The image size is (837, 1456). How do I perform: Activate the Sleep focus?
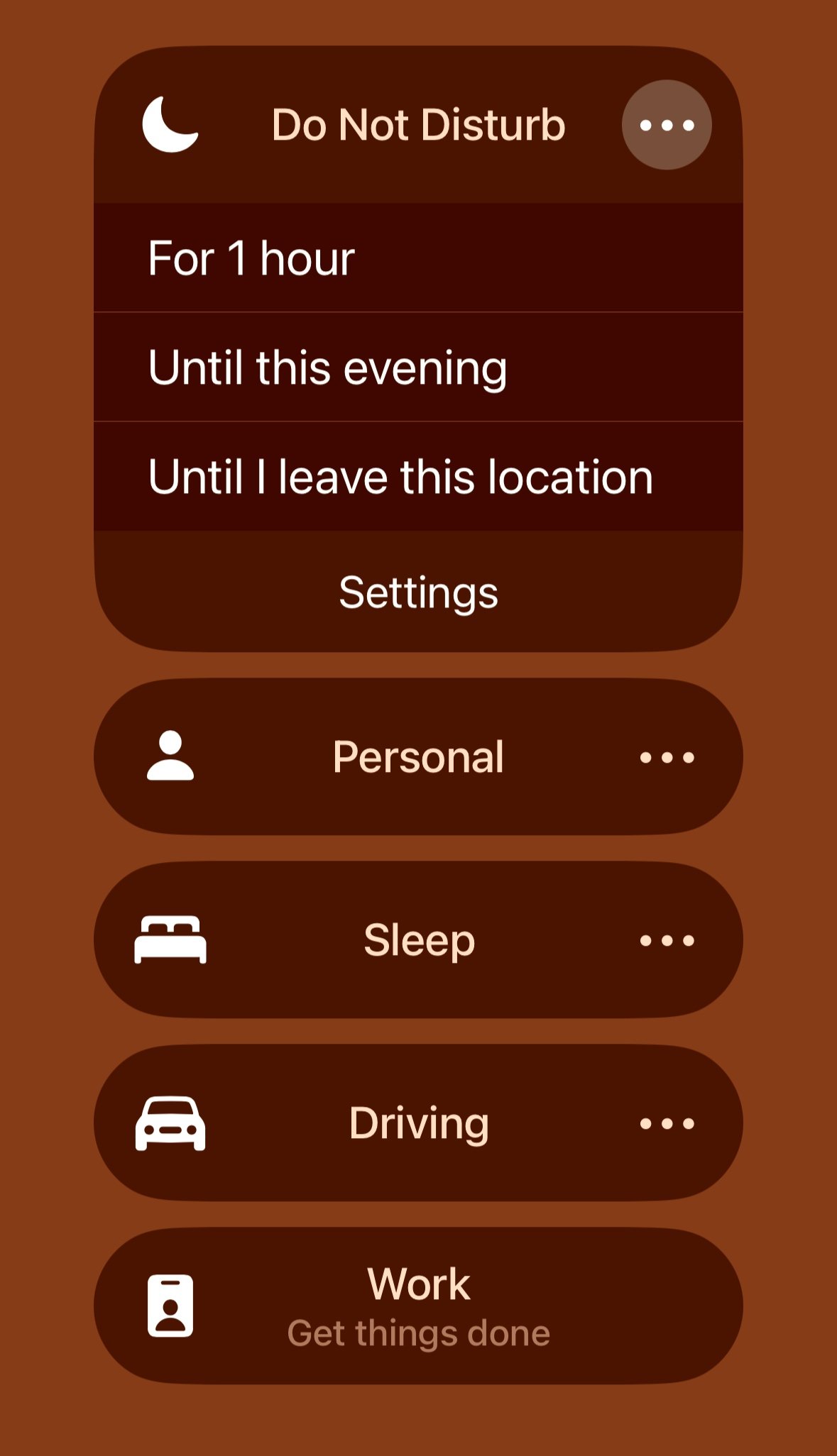pos(418,939)
